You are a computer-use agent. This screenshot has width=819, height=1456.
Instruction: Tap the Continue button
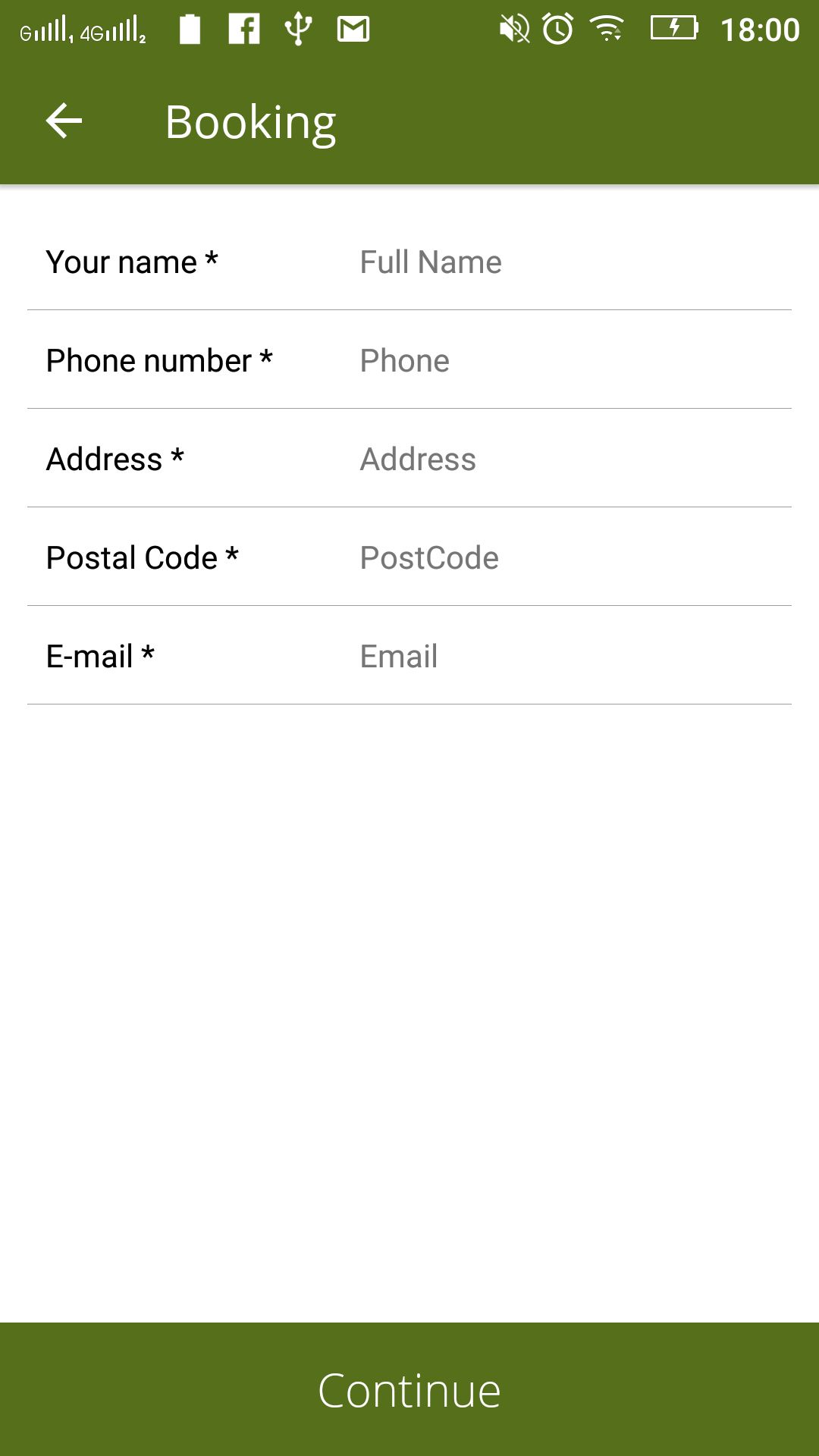[409, 1389]
